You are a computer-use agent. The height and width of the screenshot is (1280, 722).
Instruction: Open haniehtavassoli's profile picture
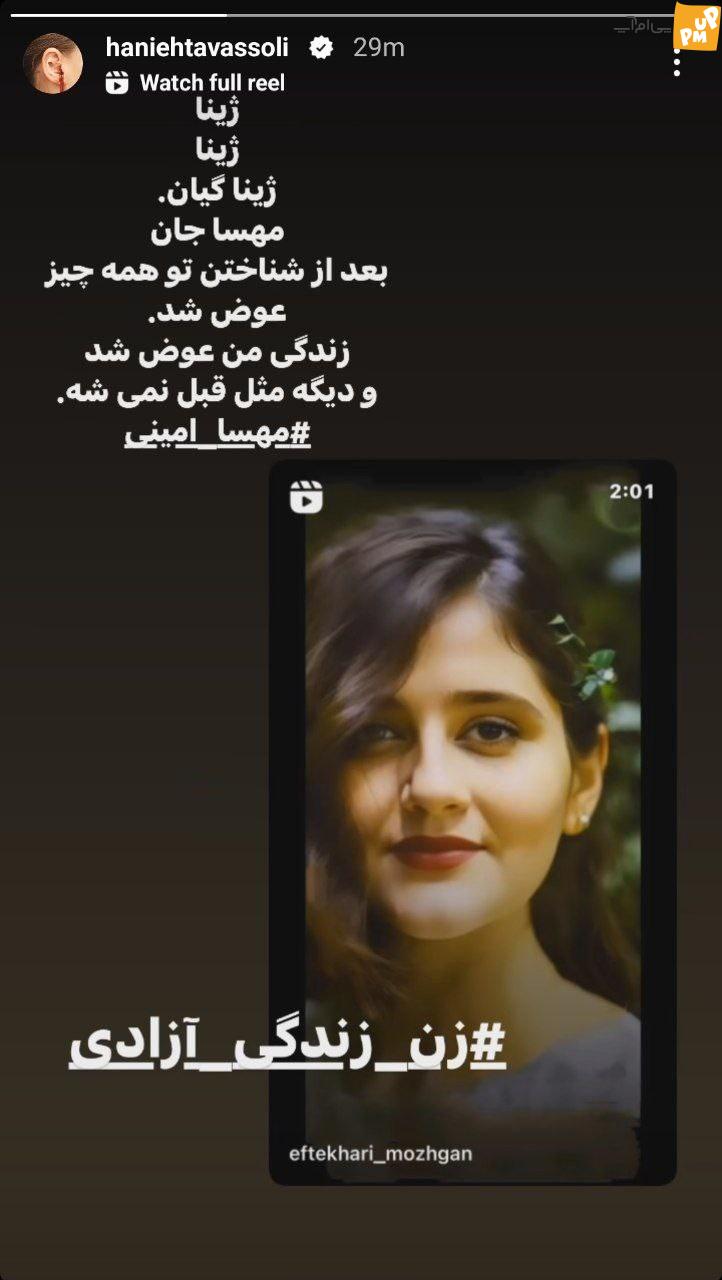point(53,63)
